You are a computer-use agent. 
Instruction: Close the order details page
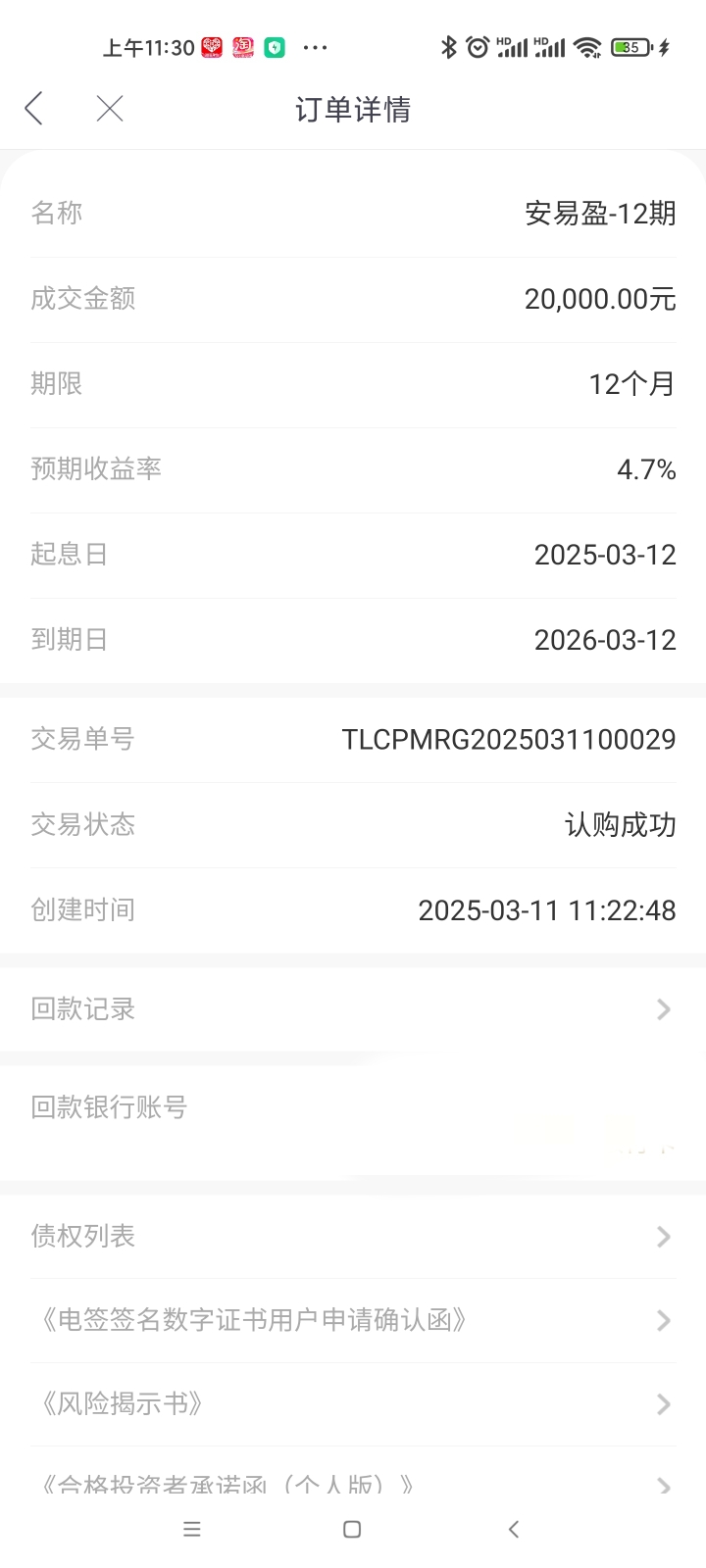[x=110, y=108]
